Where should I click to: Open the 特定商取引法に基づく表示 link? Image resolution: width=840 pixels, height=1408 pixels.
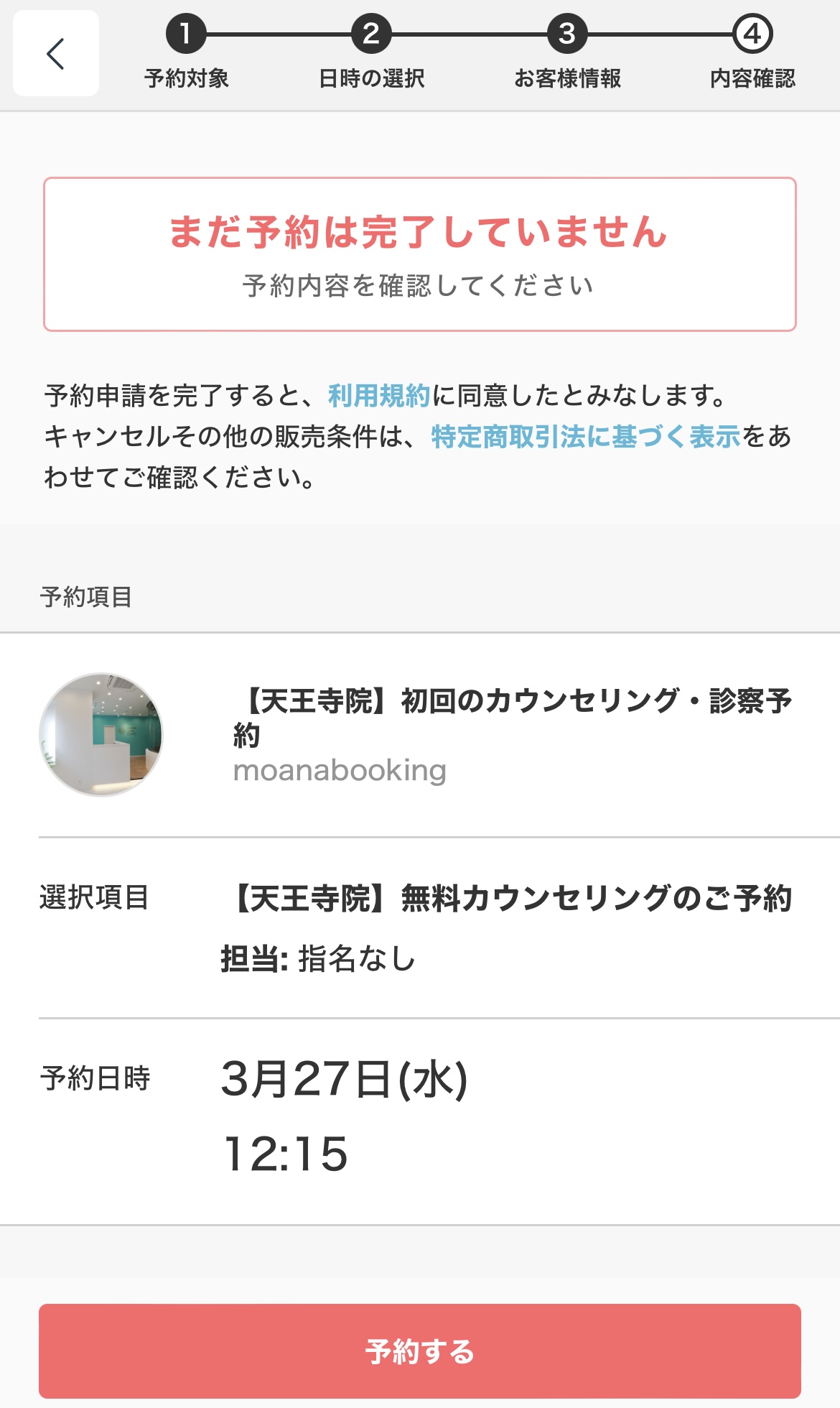point(586,436)
